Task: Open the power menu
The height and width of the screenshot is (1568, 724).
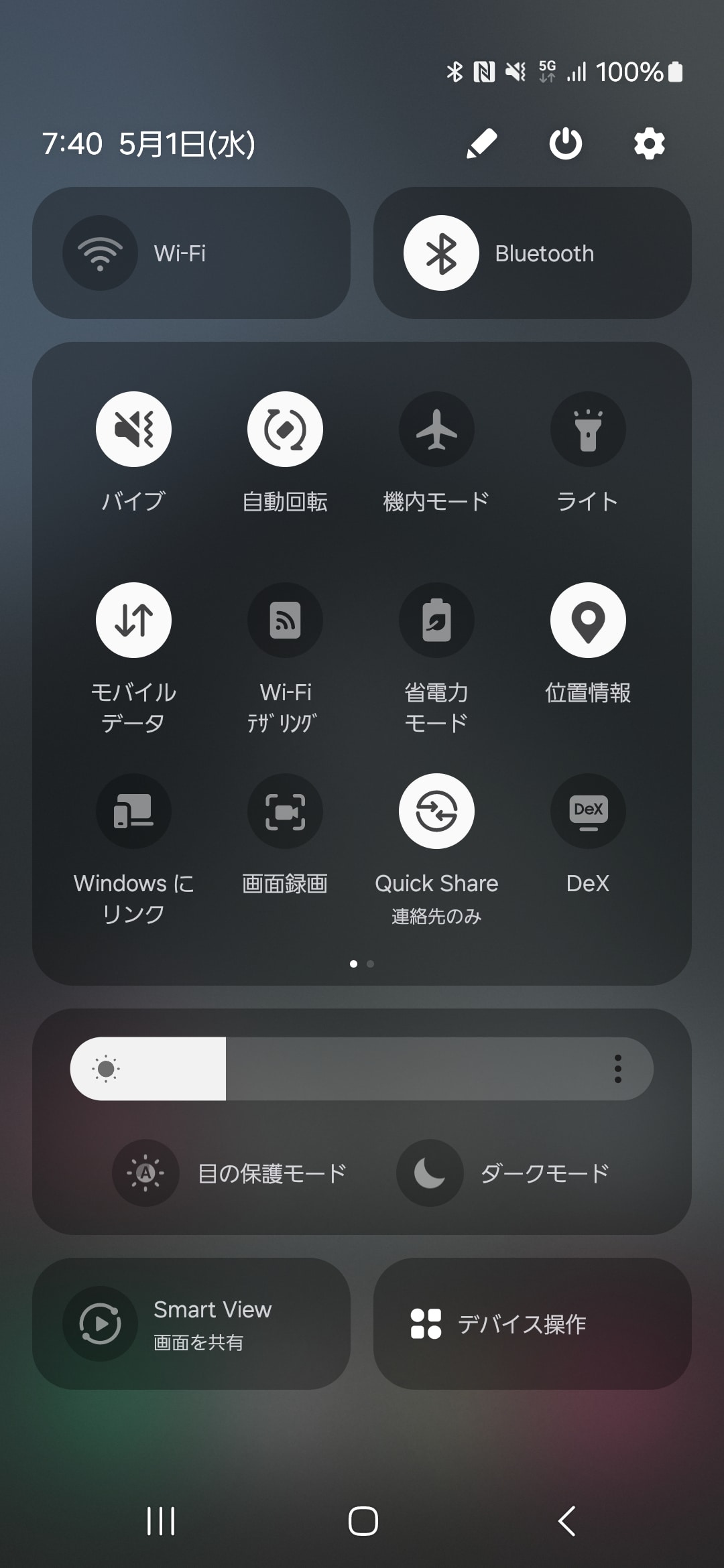Action: pyautogui.click(x=564, y=143)
